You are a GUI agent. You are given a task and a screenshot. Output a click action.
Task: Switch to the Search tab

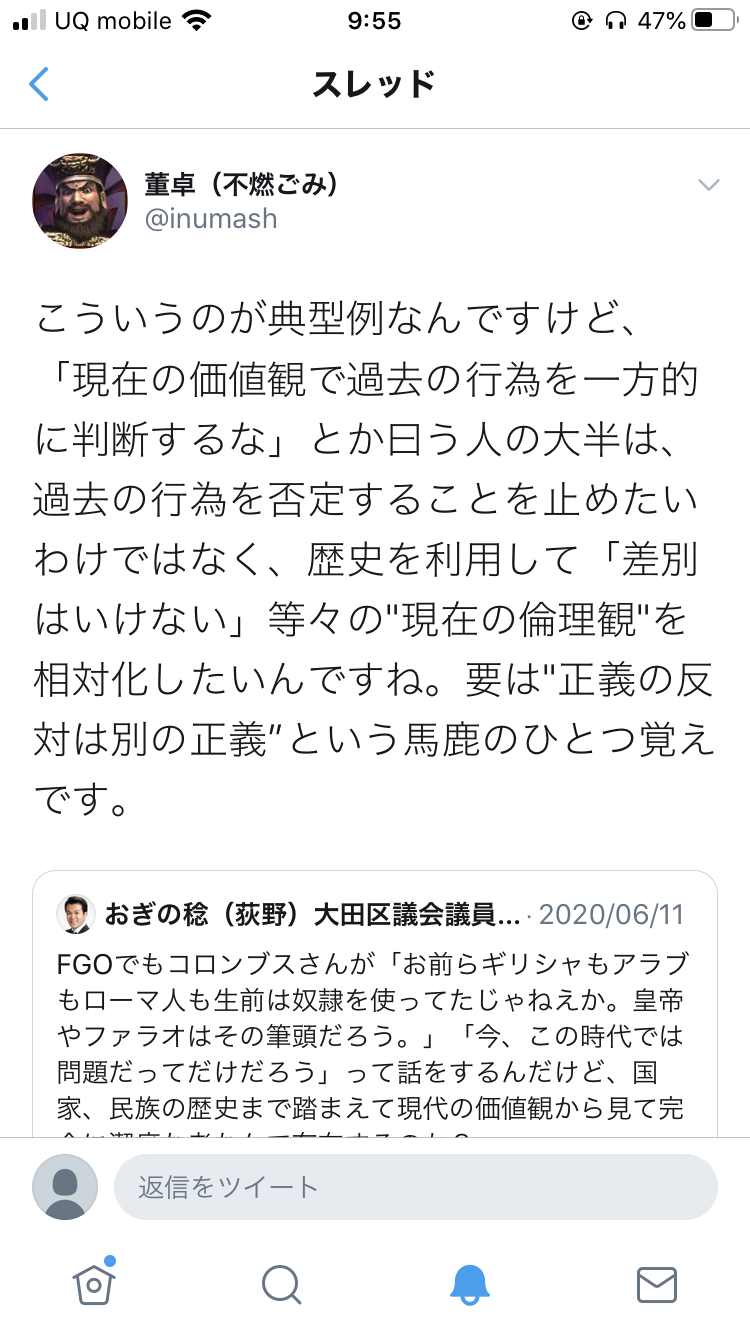[x=281, y=1285]
